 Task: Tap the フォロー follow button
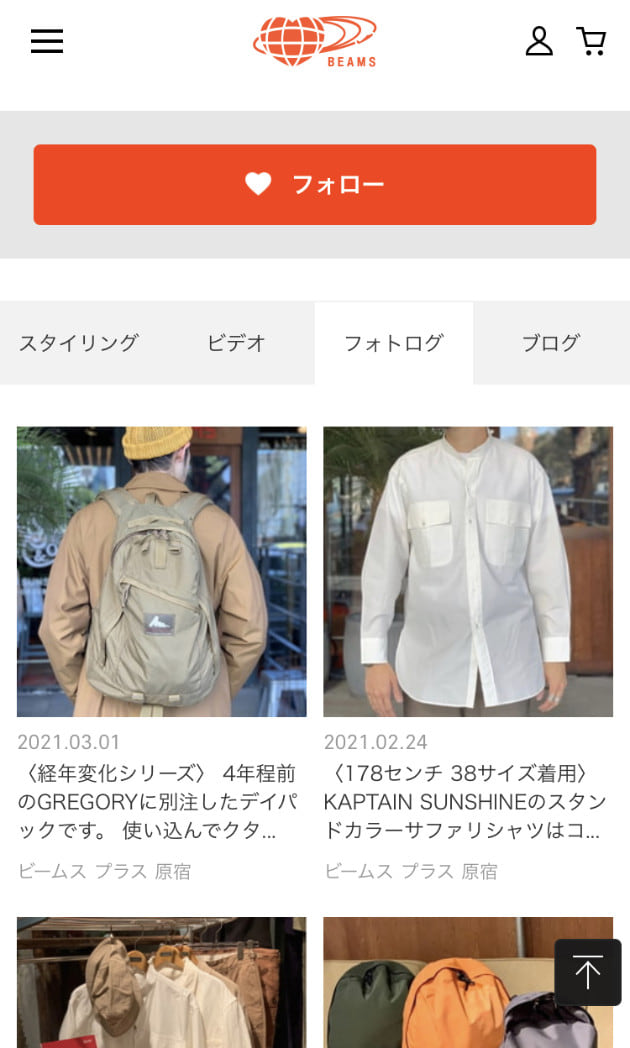[x=315, y=184]
